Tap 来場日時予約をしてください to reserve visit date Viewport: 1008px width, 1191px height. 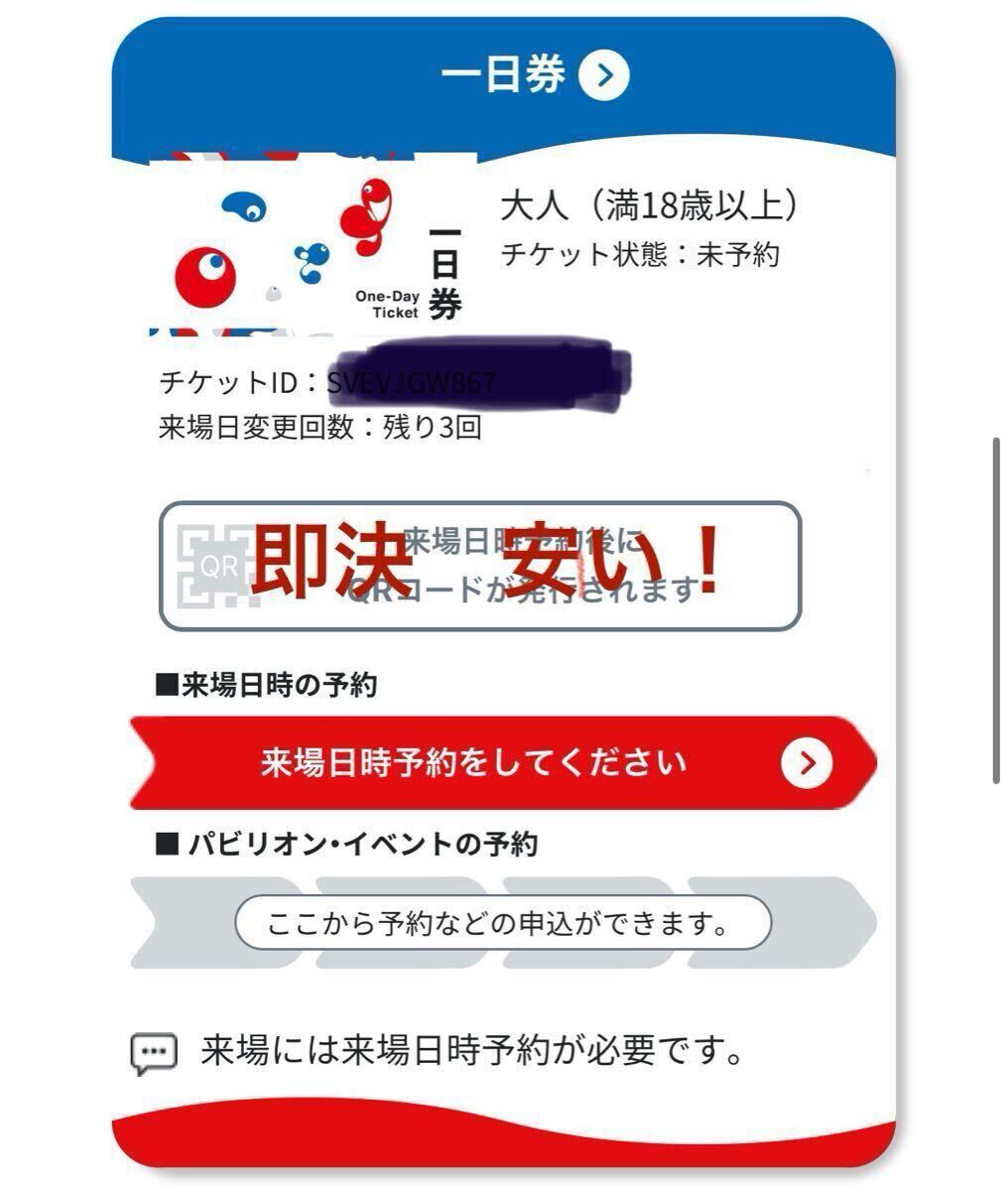click(503, 762)
